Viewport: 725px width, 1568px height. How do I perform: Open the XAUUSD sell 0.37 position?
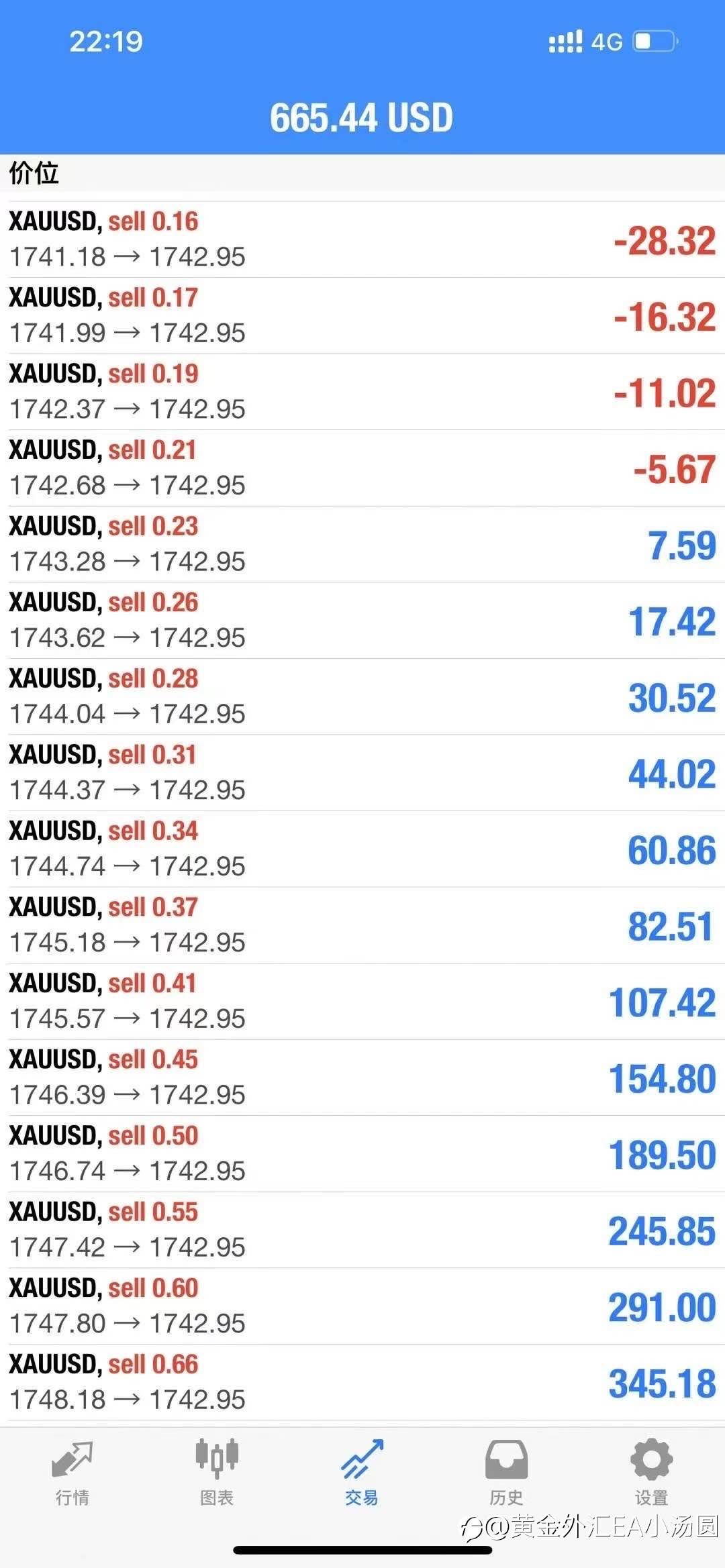362,925
